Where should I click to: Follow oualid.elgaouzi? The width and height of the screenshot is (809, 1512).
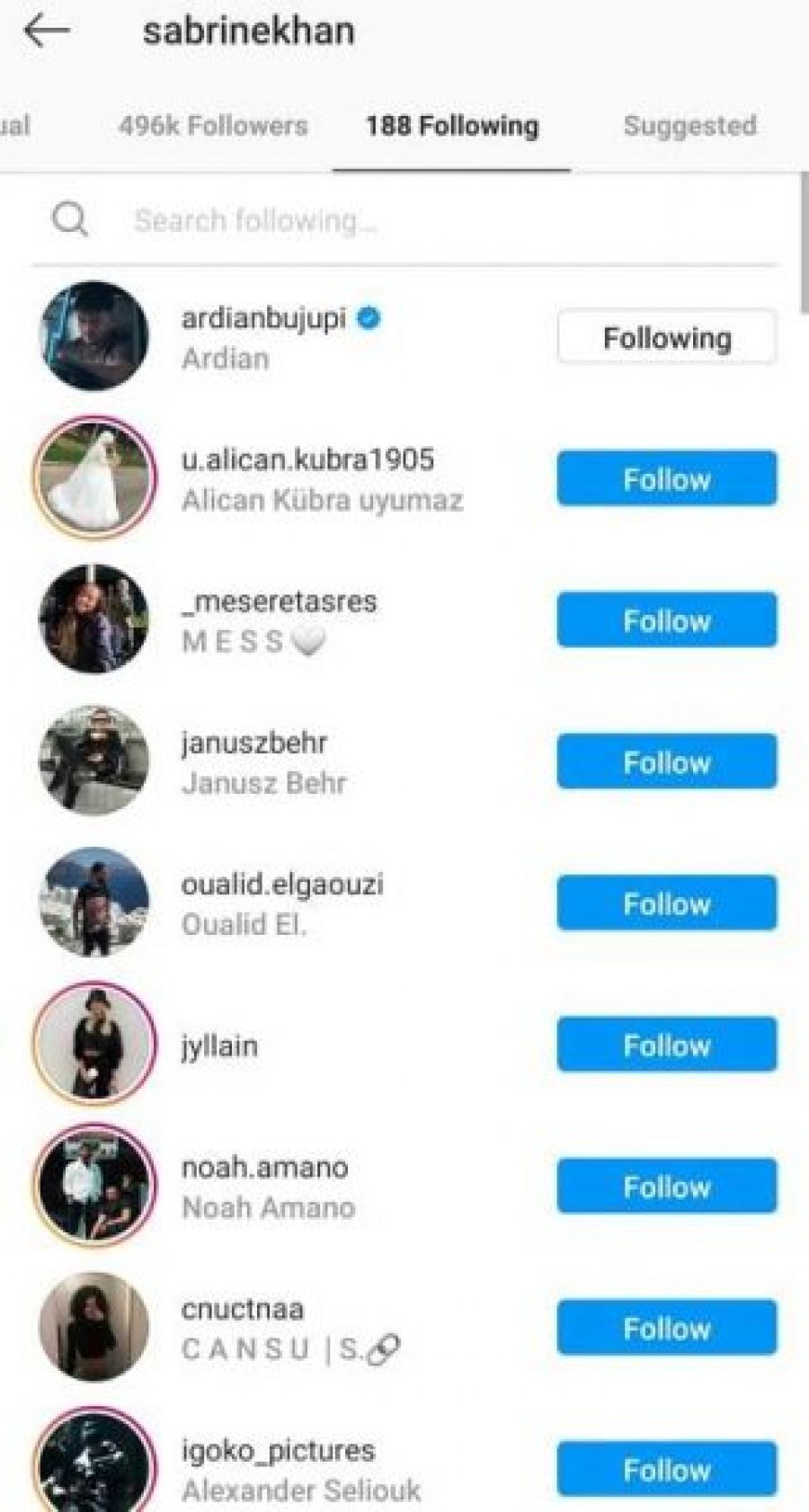click(666, 903)
